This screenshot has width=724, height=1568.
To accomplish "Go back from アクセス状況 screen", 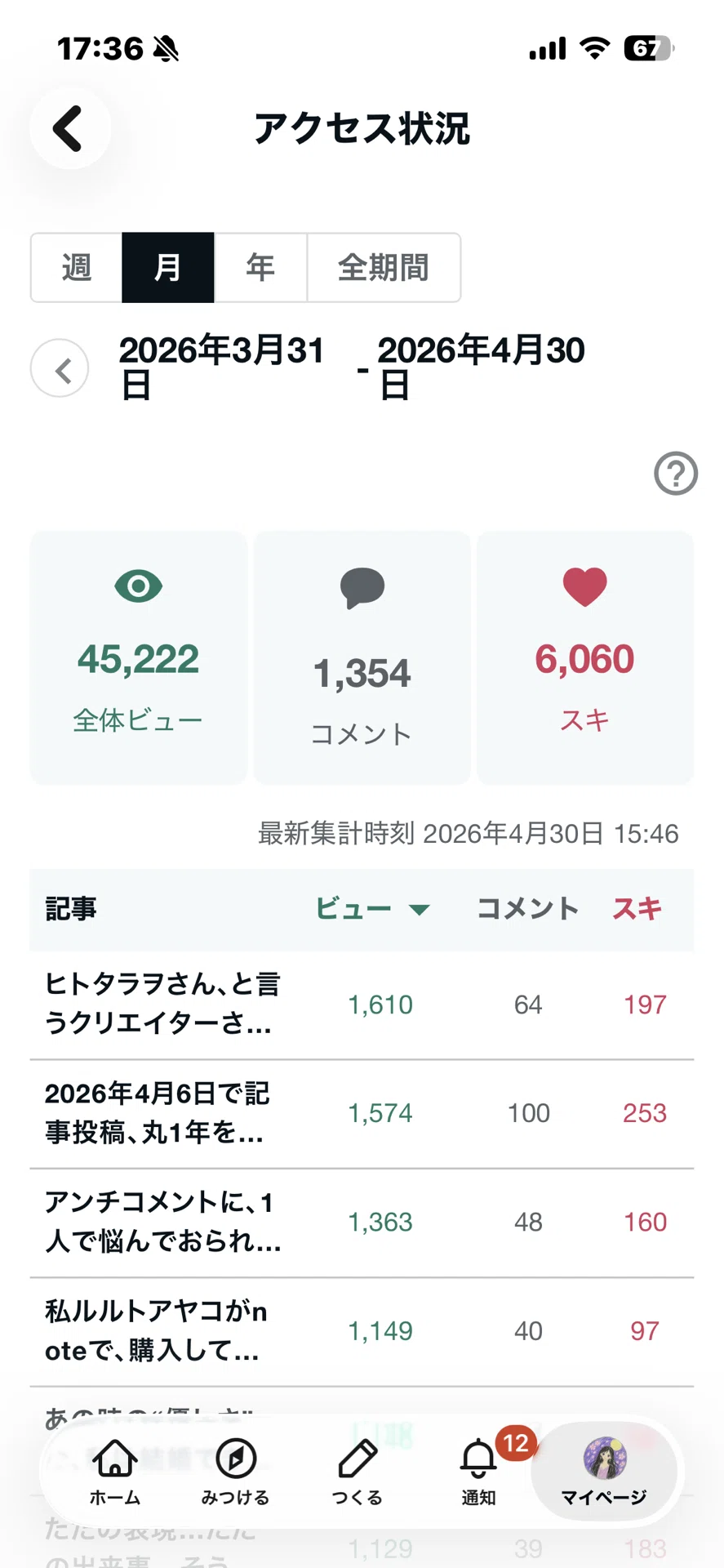I will tap(70, 129).
